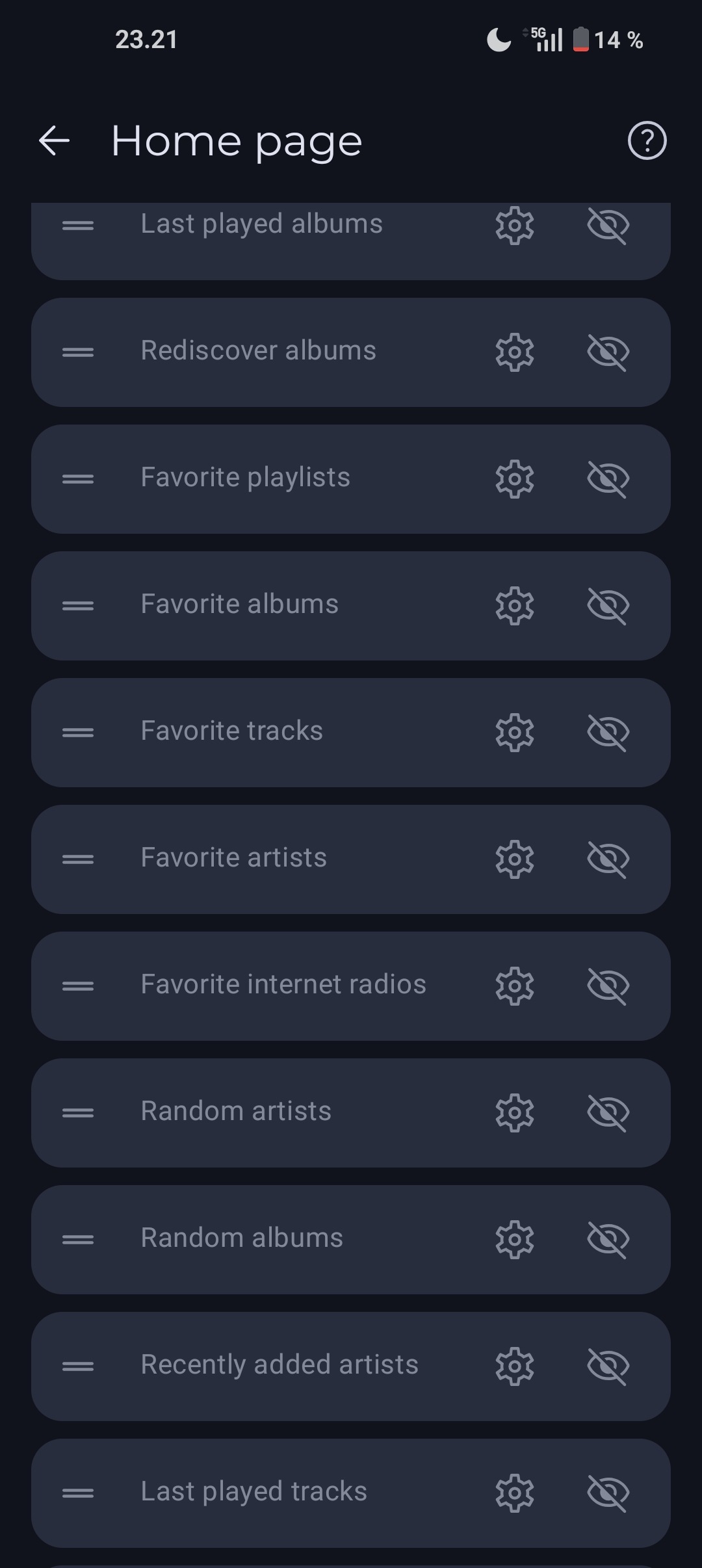Open settings gear for Rediscover albums

point(515,352)
